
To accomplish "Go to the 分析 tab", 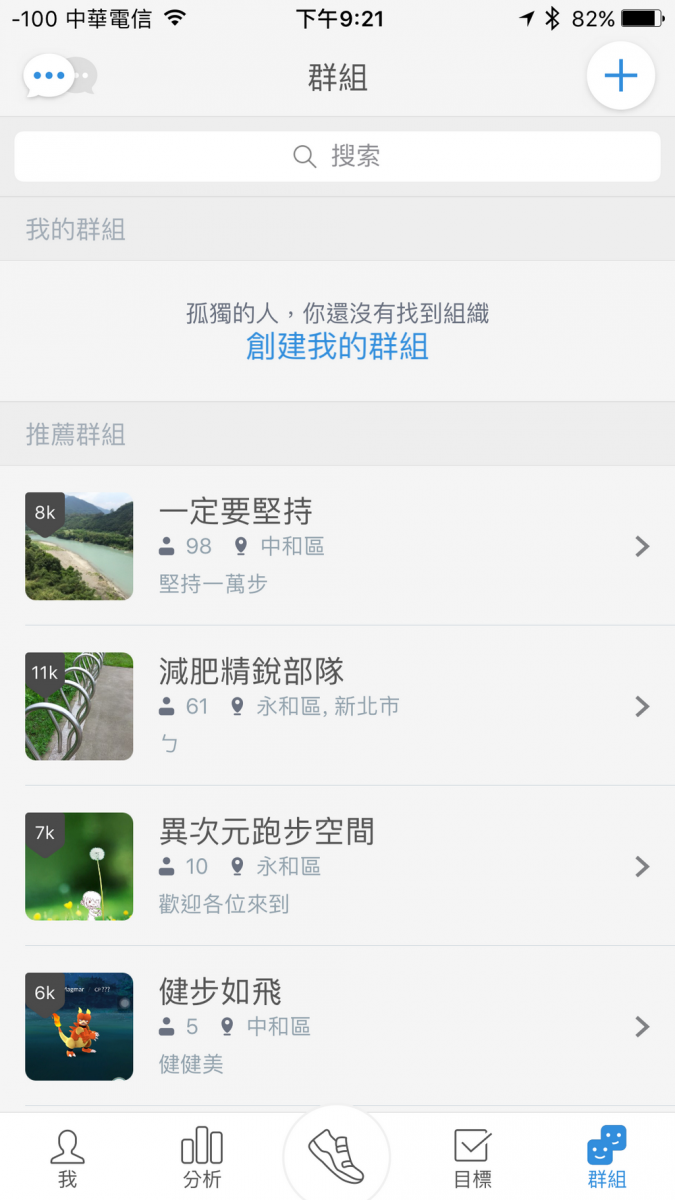I will point(201,1158).
